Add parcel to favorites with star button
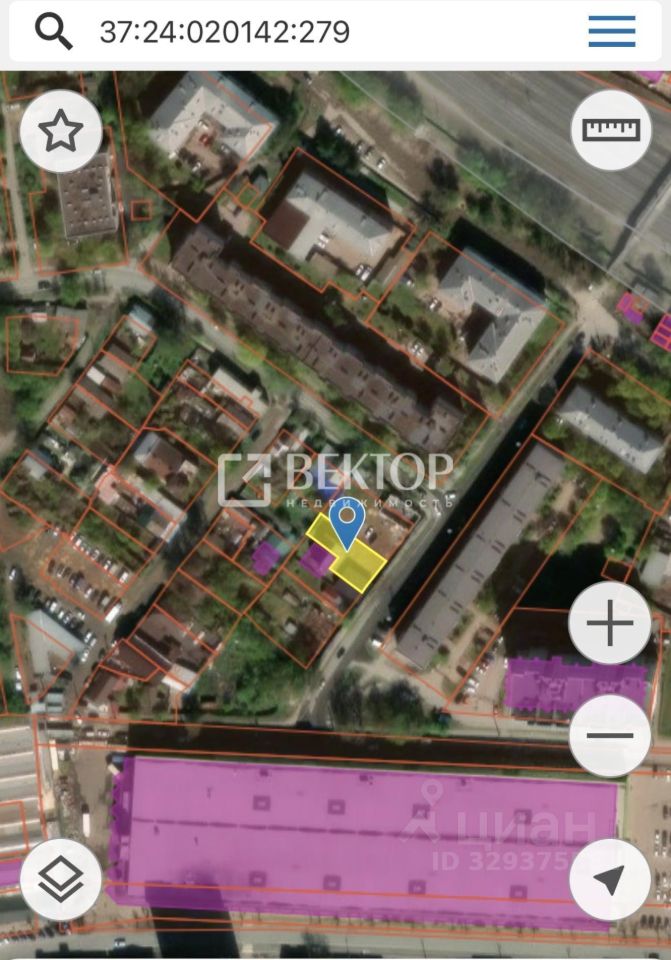Image resolution: width=671 pixels, height=960 pixels. coord(61,131)
